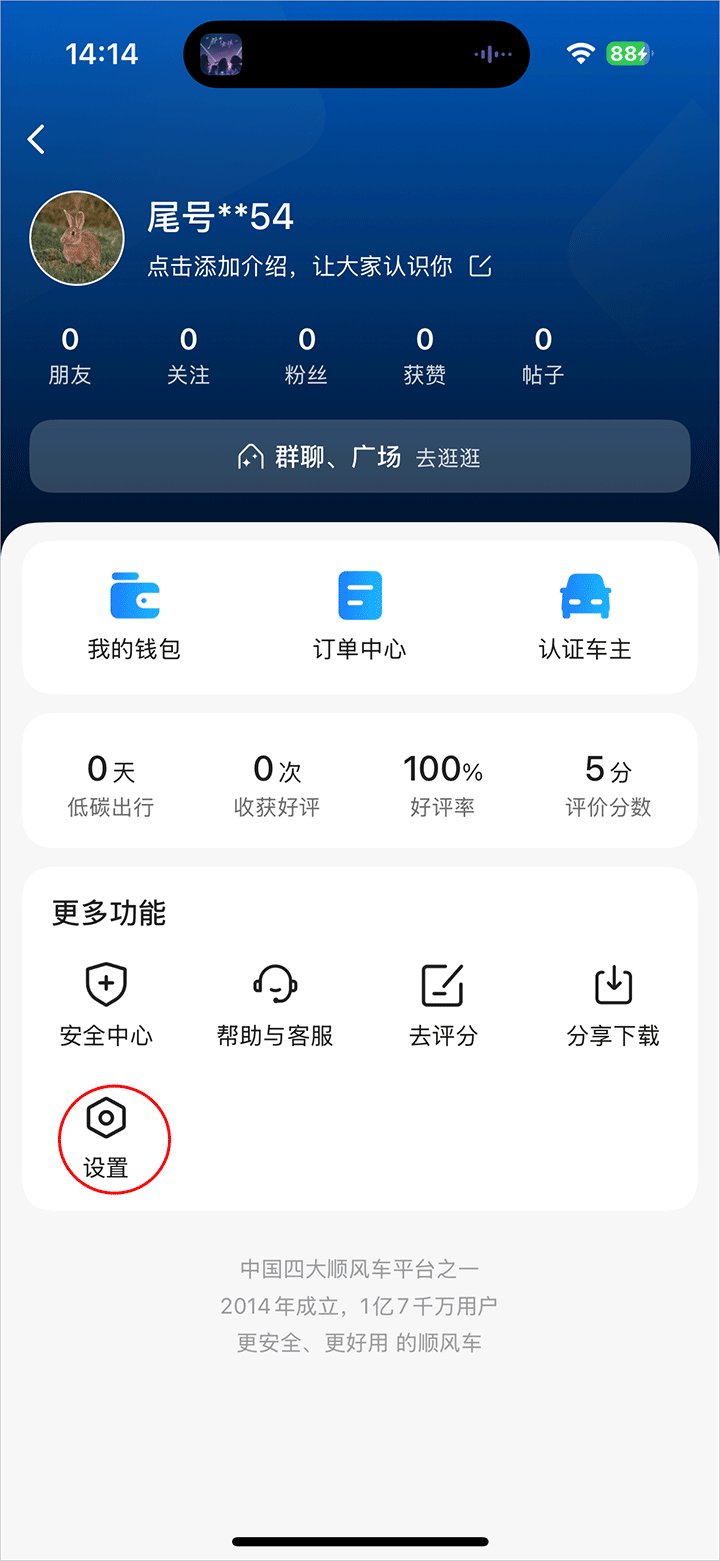View the 粉丝 followers list

click(307, 356)
